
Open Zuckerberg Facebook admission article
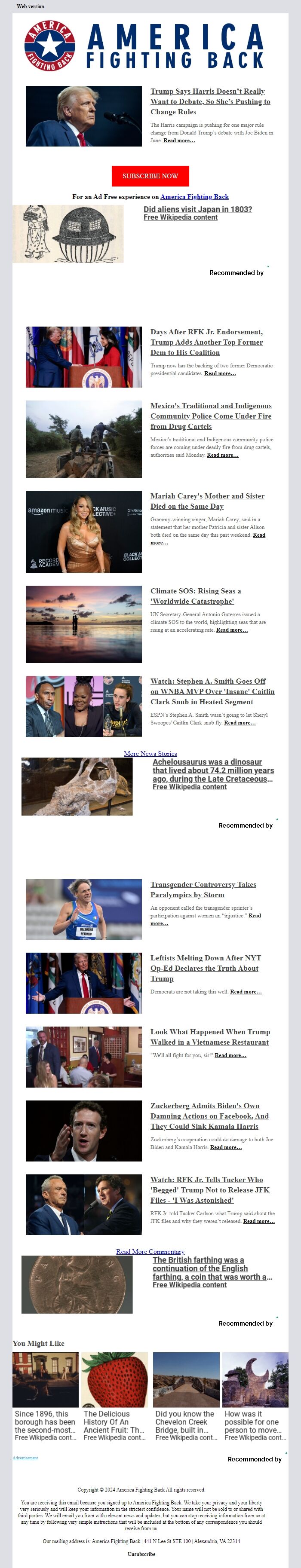209,1116
